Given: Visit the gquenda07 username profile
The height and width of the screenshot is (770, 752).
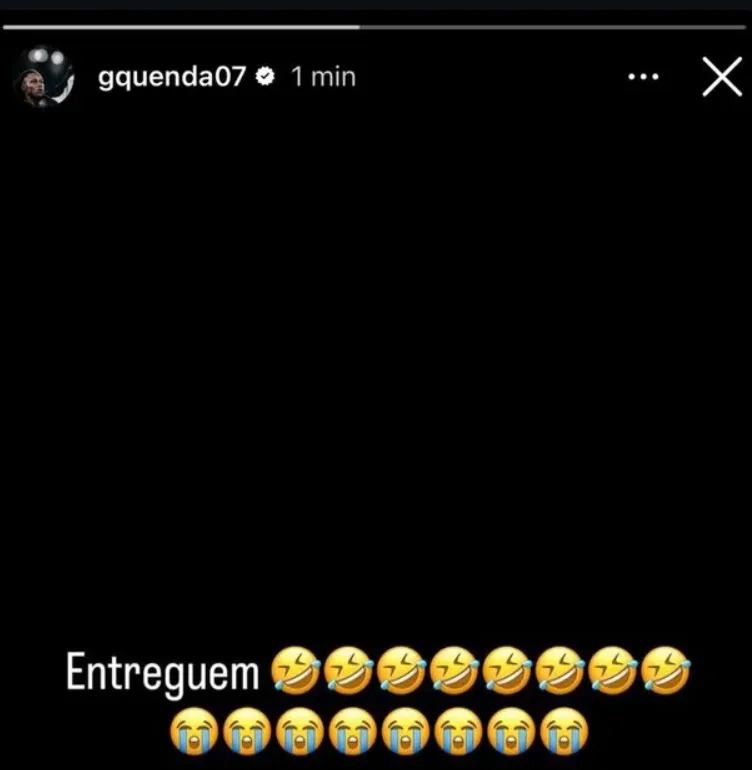Looking at the screenshot, I should pos(172,77).
